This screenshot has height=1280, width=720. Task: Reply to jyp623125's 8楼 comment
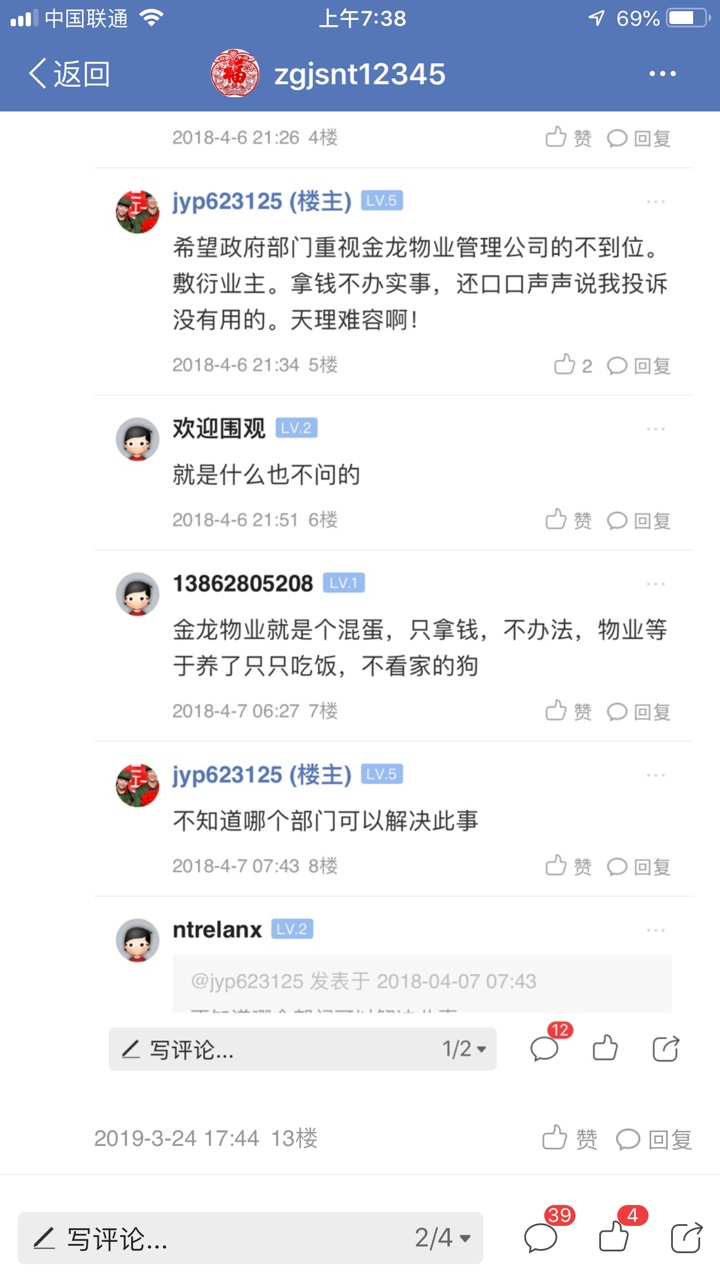tap(639, 866)
